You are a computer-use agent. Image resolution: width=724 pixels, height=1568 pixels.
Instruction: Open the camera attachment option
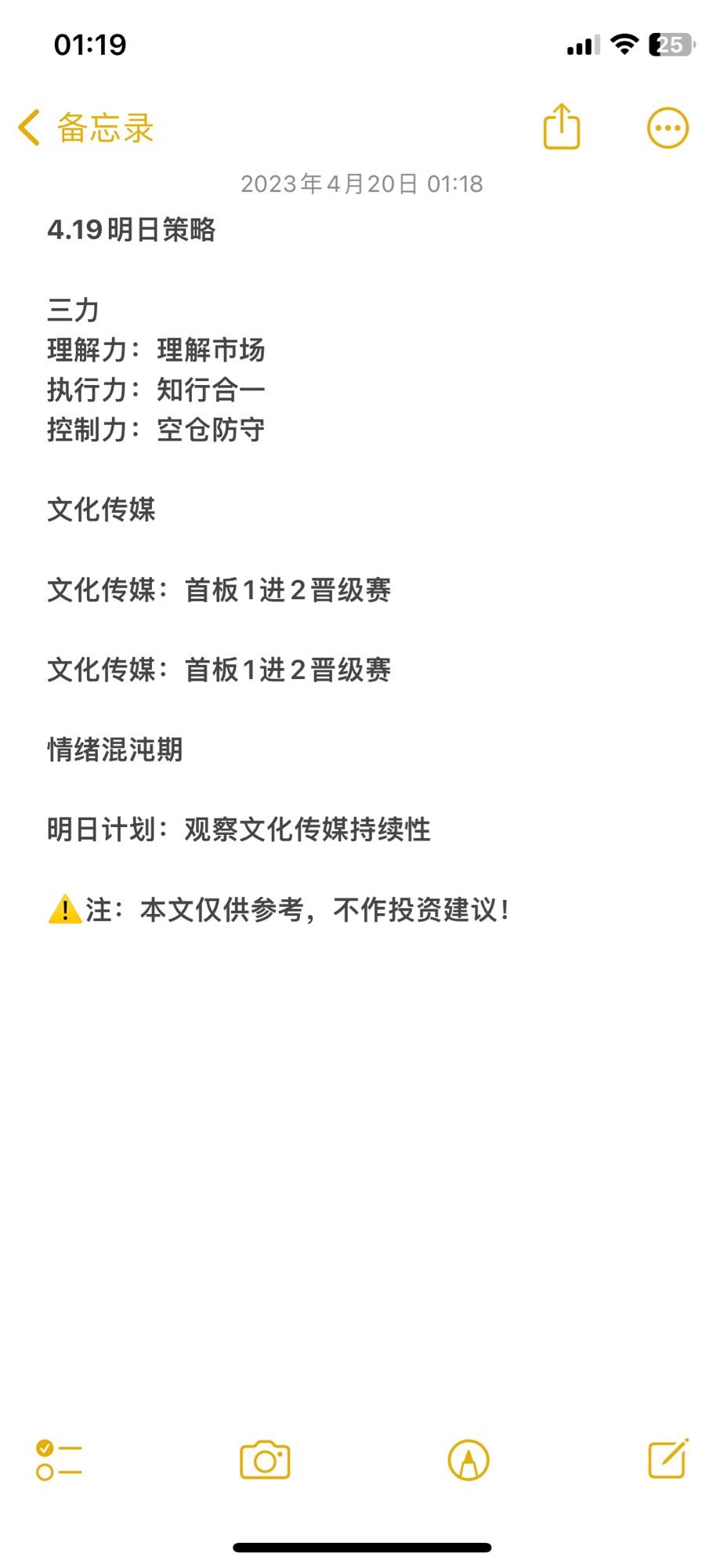tap(265, 1460)
